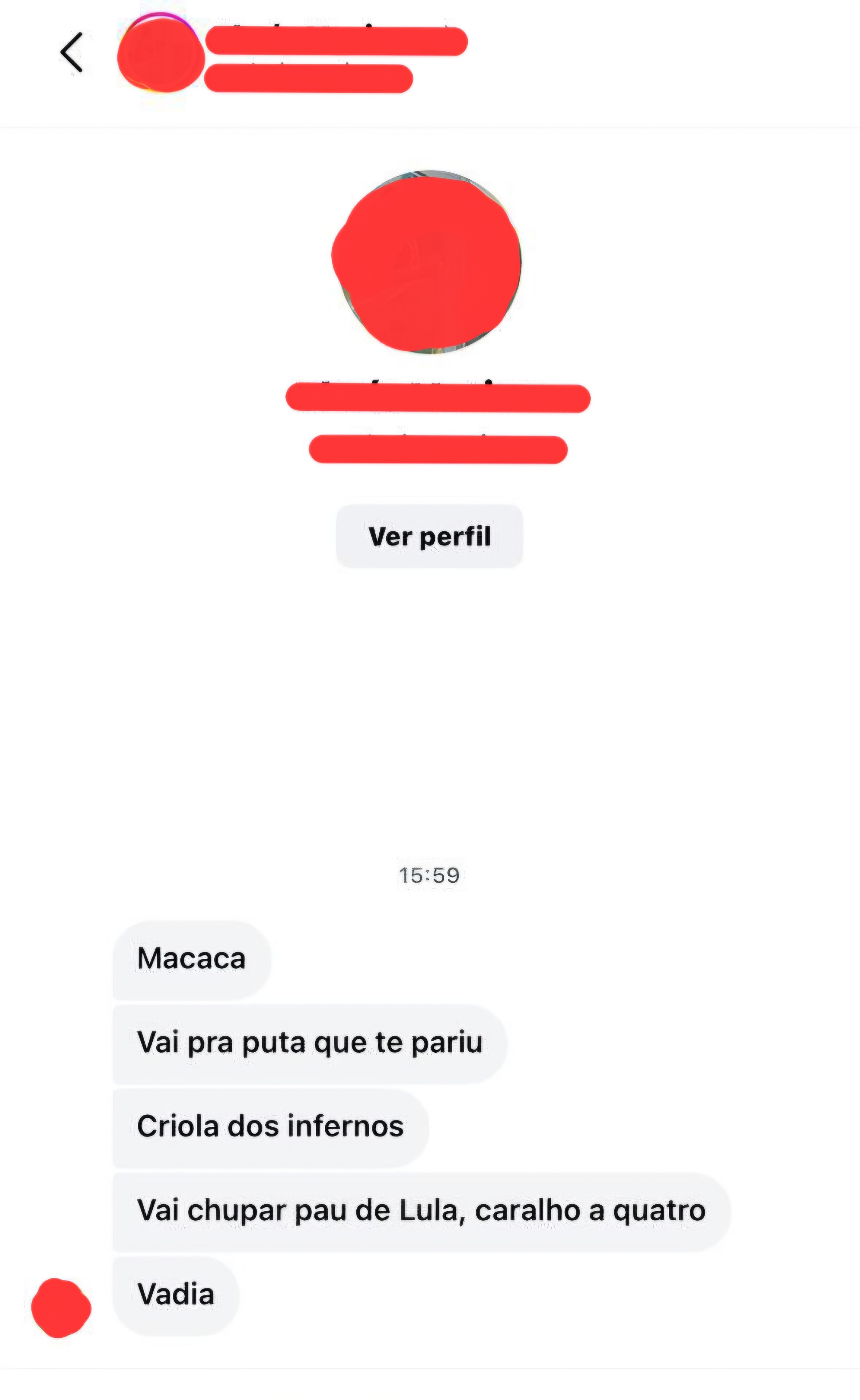Go back using the header arrow
The image size is (860, 1400).
pyautogui.click(x=72, y=52)
